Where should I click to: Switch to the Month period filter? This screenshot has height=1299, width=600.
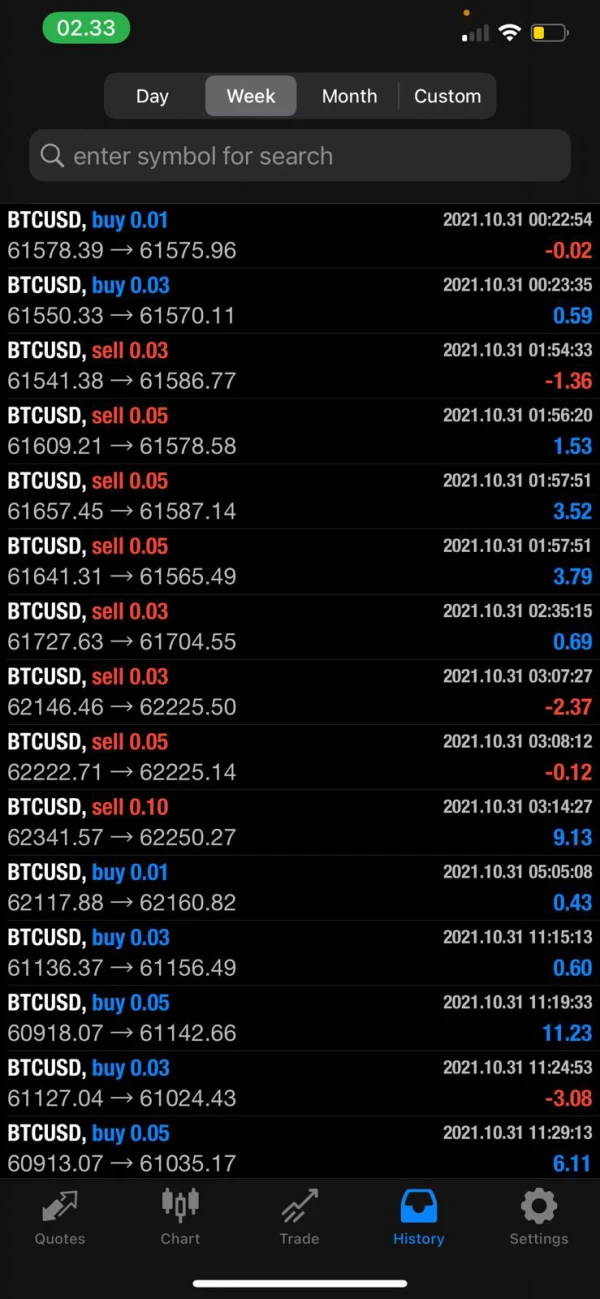349,96
